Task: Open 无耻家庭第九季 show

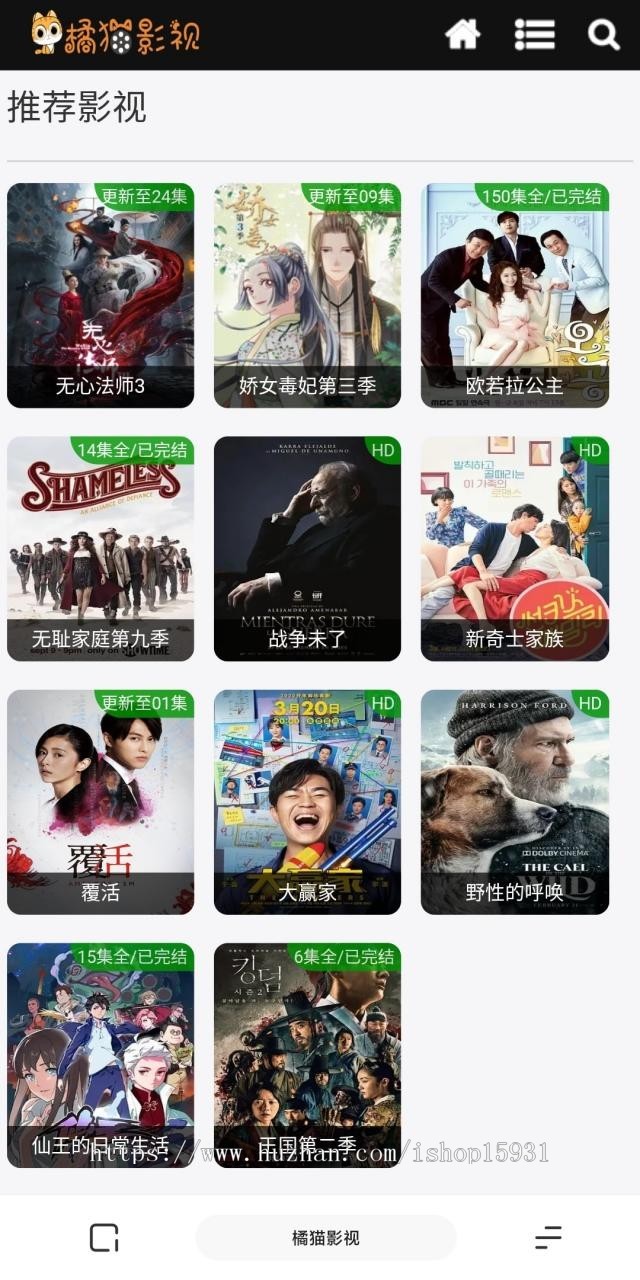Action: coord(100,548)
